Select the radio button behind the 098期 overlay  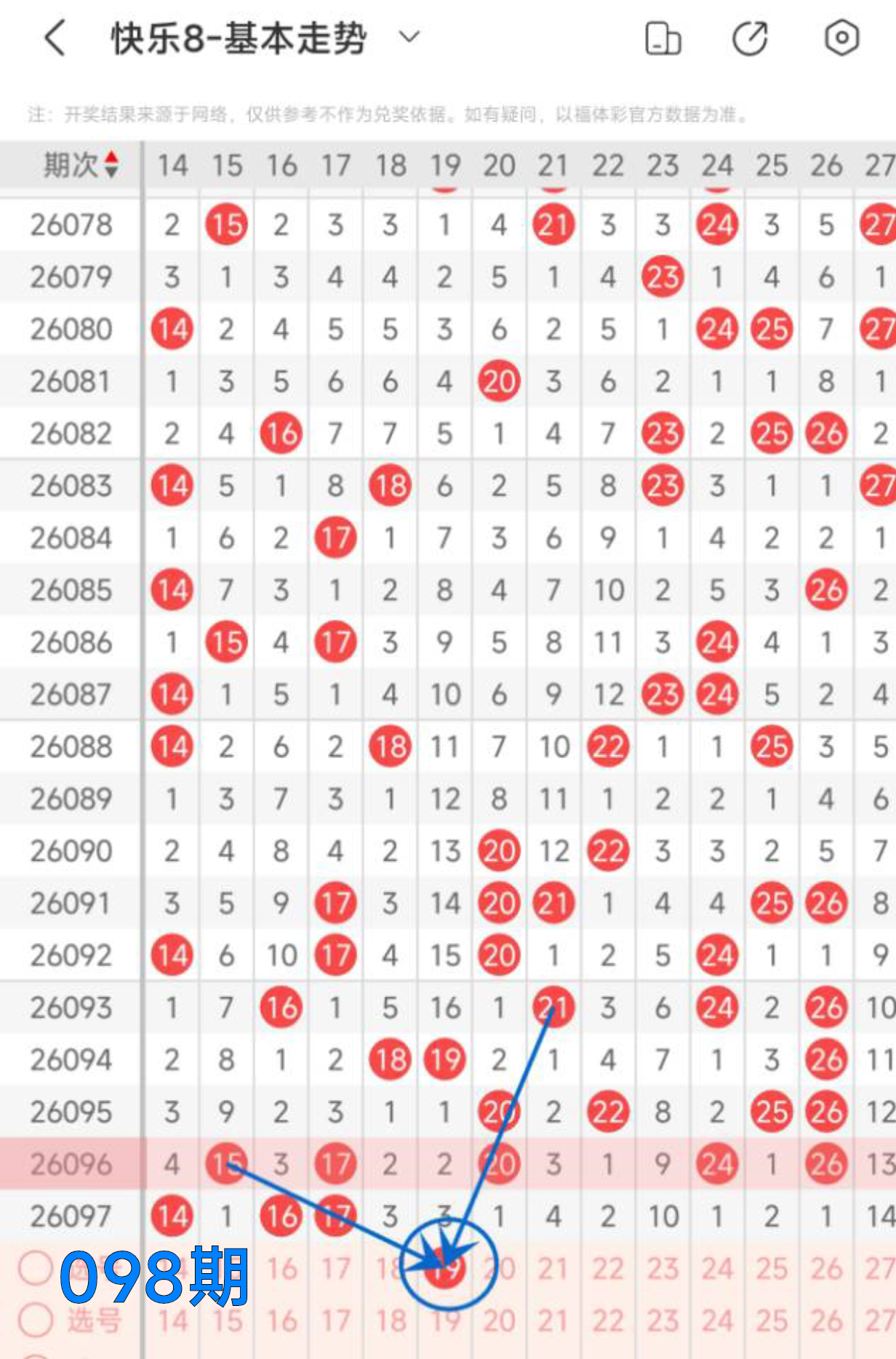tap(36, 1268)
